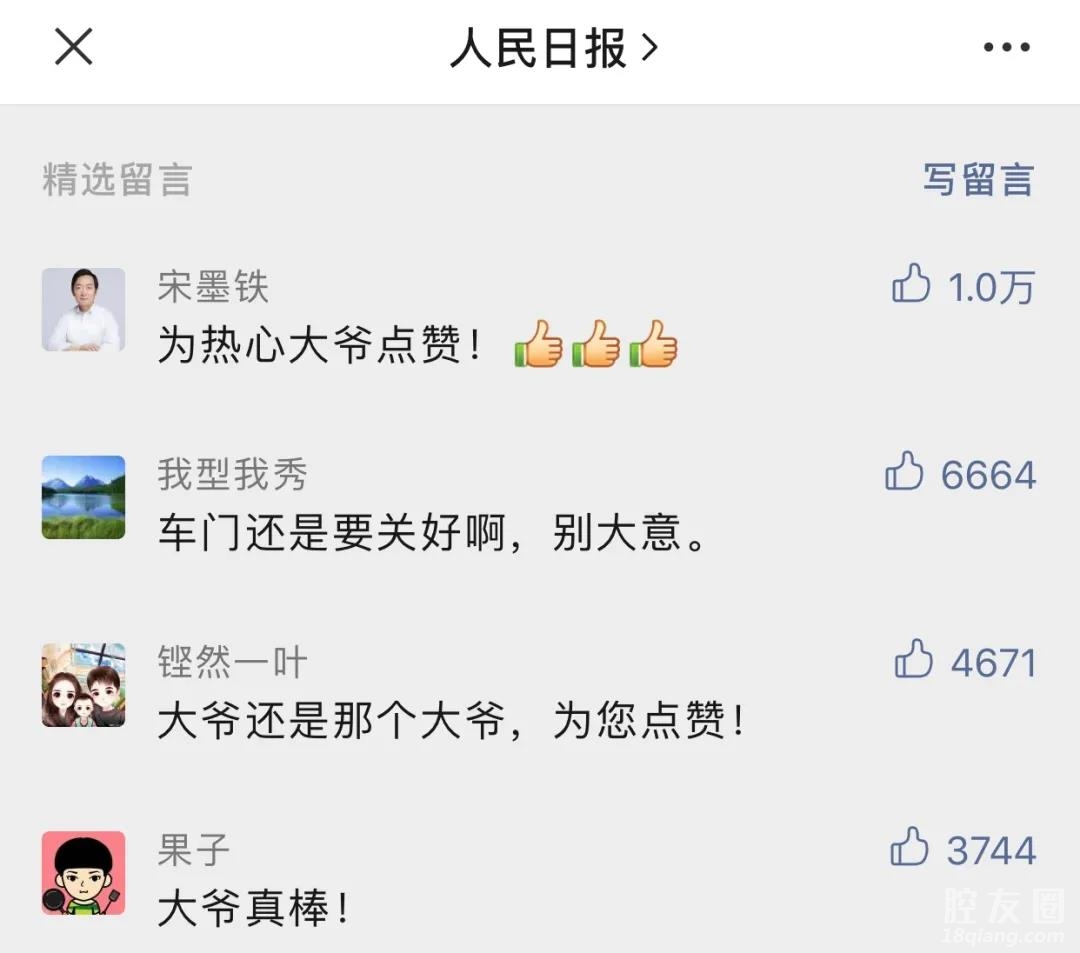Tap 写留言 to write a comment
The height and width of the screenshot is (953, 1080).
coord(977,180)
